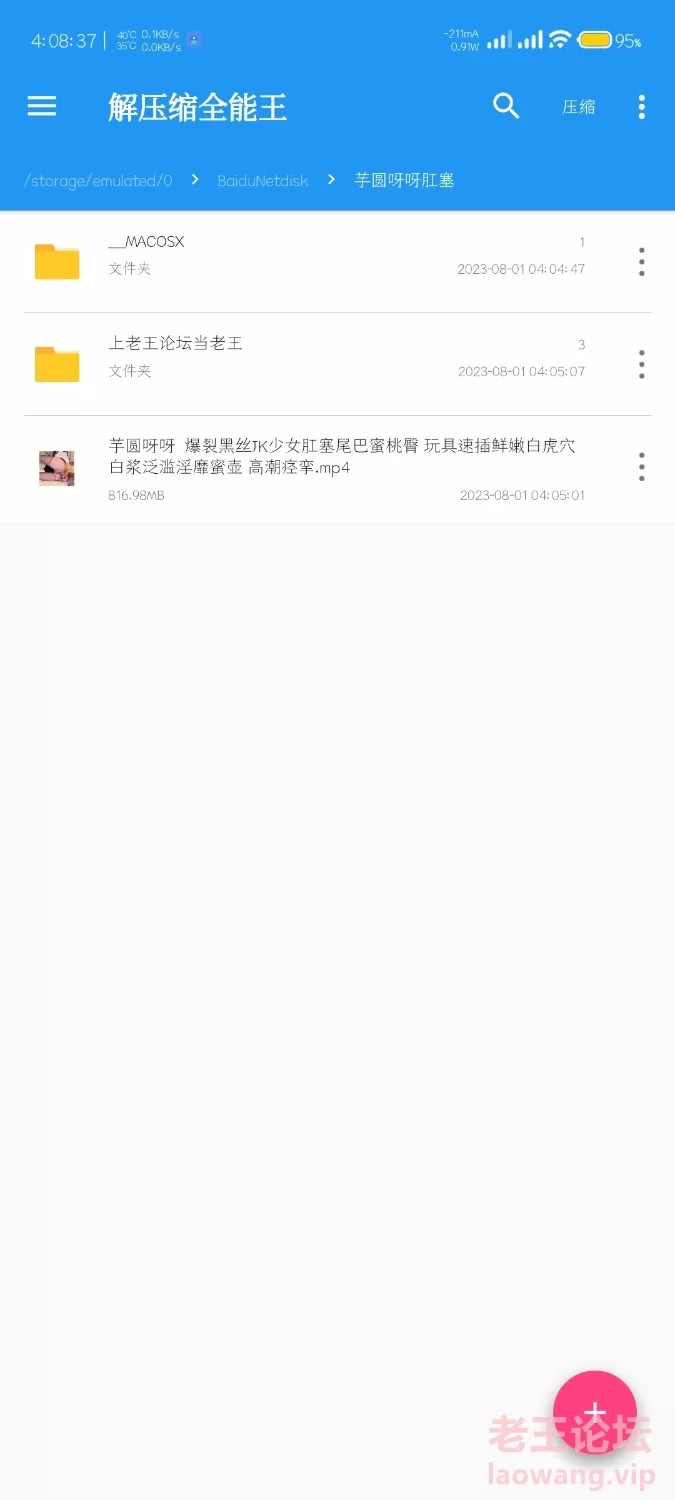This screenshot has width=675, height=1500.
Task: Open the app bar overflow menu
Action: point(641,107)
